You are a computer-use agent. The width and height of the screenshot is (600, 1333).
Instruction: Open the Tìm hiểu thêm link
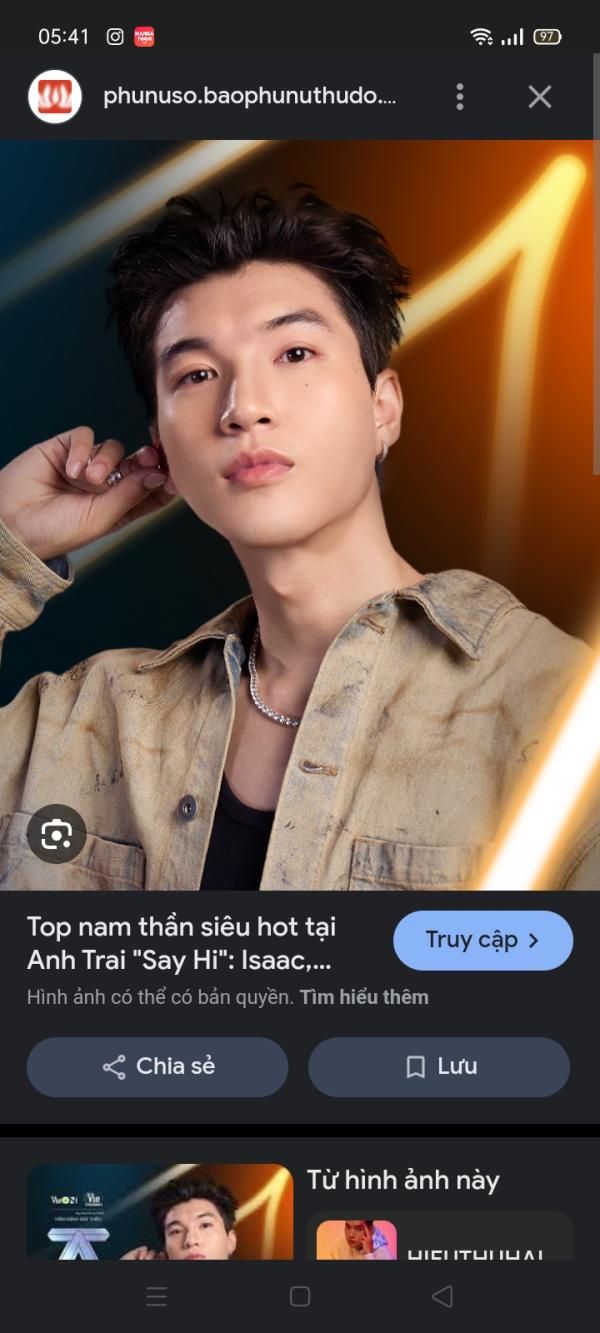point(364,997)
